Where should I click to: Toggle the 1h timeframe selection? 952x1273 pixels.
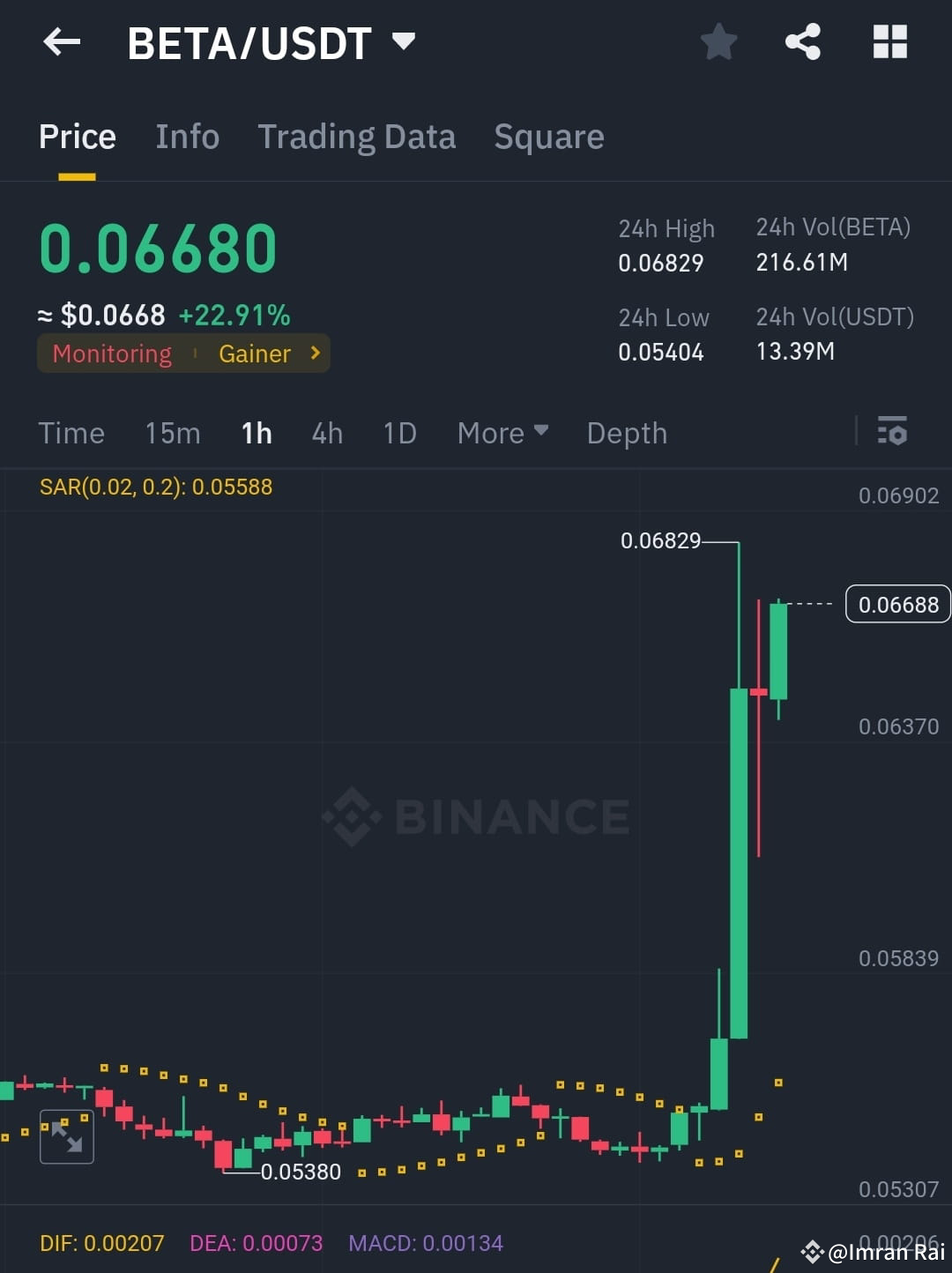[256, 433]
